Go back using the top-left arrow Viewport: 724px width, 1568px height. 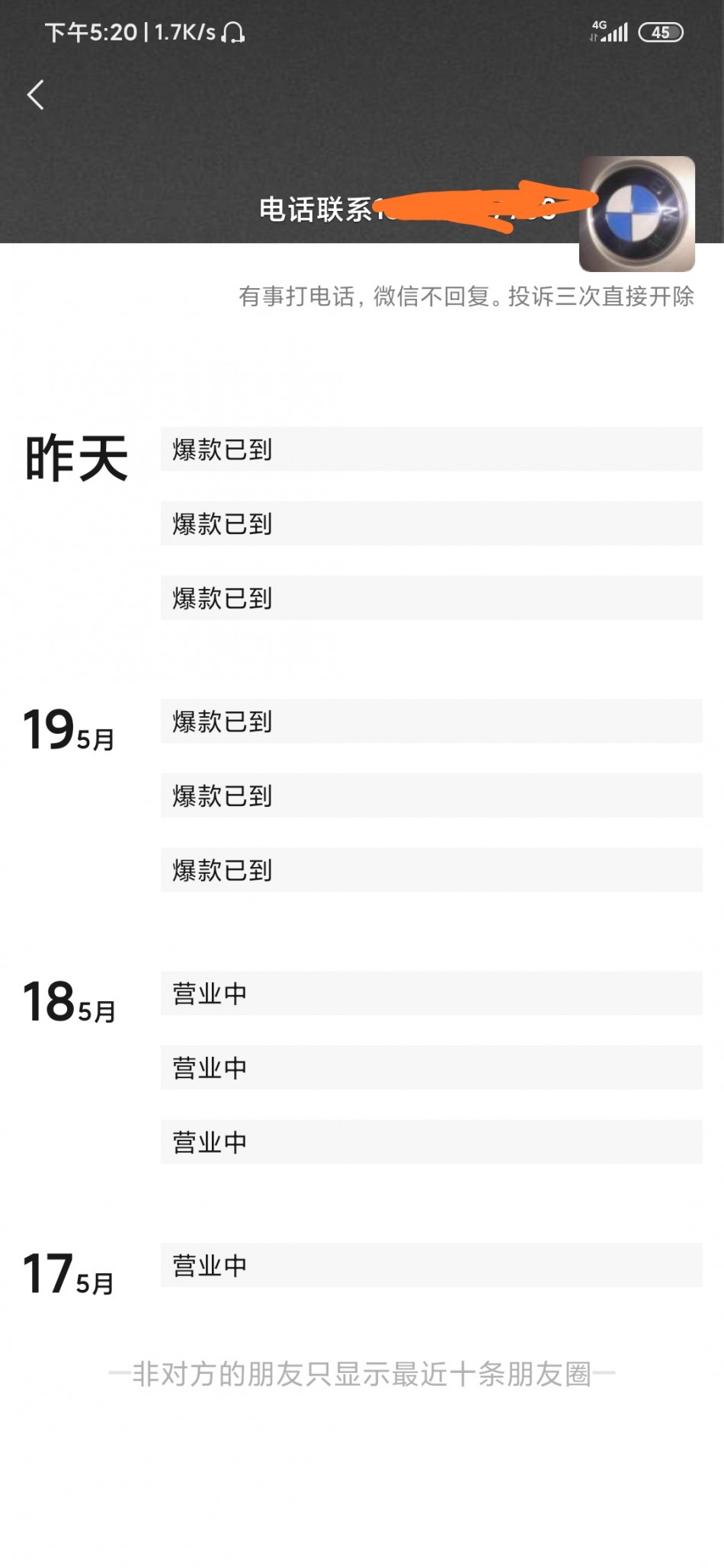(x=35, y=95)
